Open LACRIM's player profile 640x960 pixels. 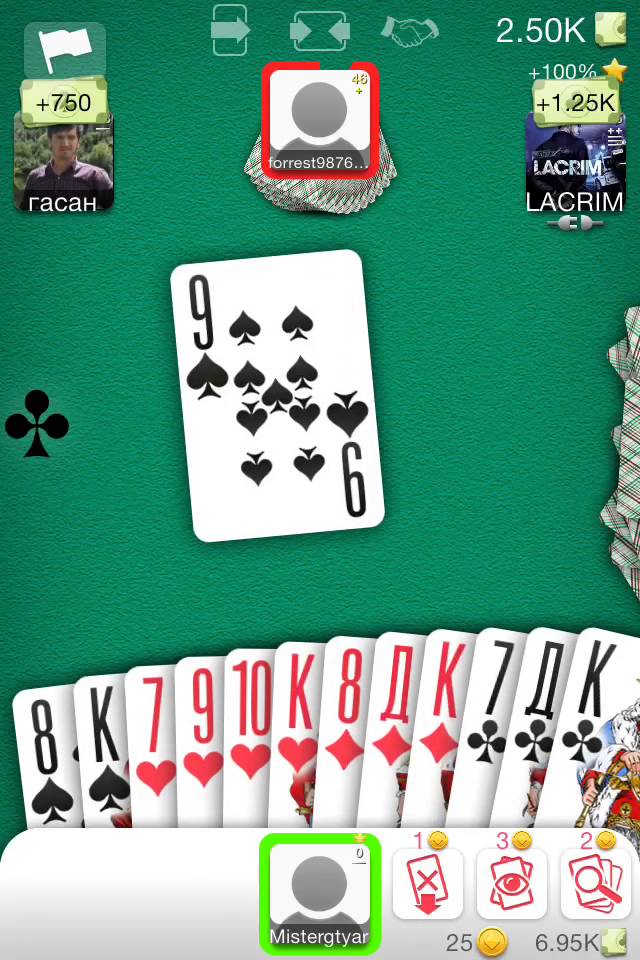coord(575,160)
